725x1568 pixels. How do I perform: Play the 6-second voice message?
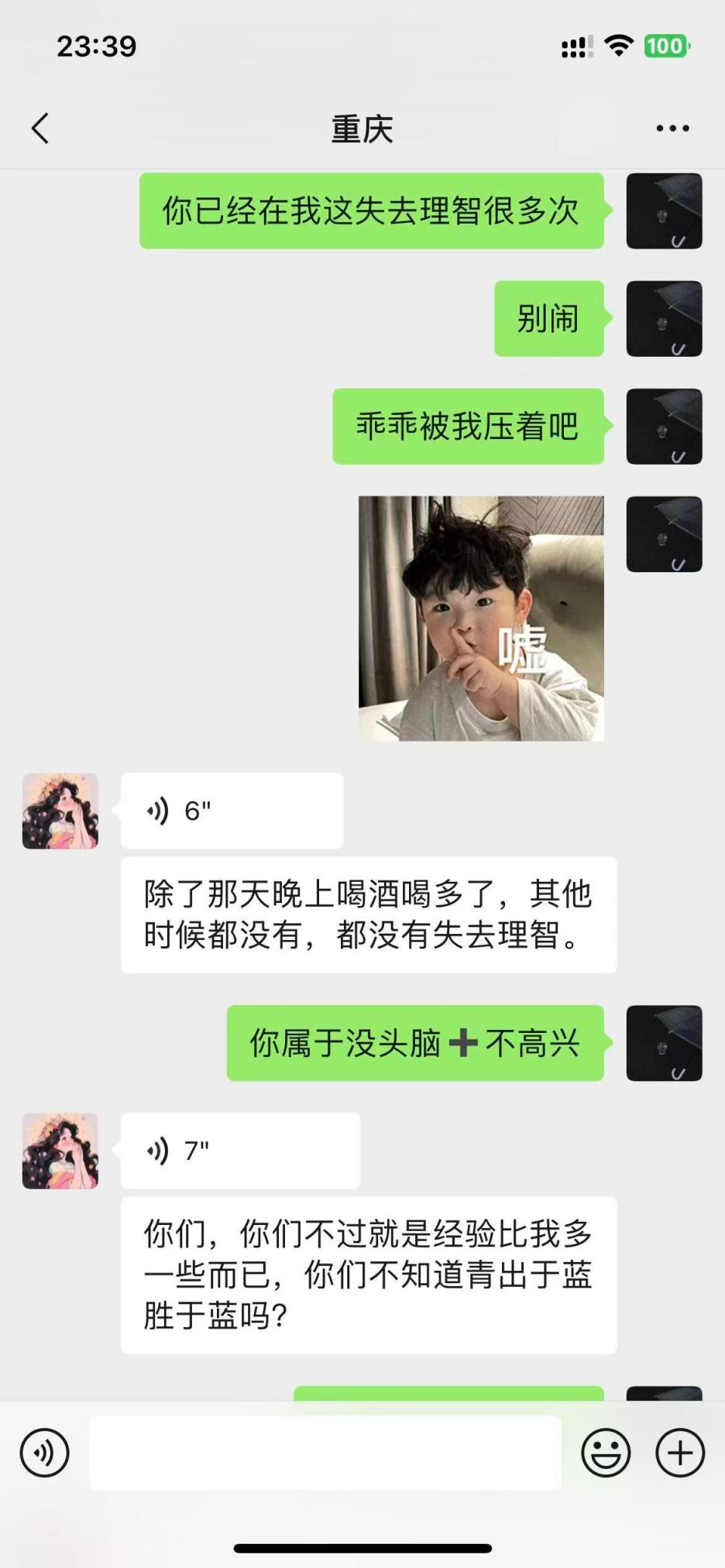pos(232,811)
